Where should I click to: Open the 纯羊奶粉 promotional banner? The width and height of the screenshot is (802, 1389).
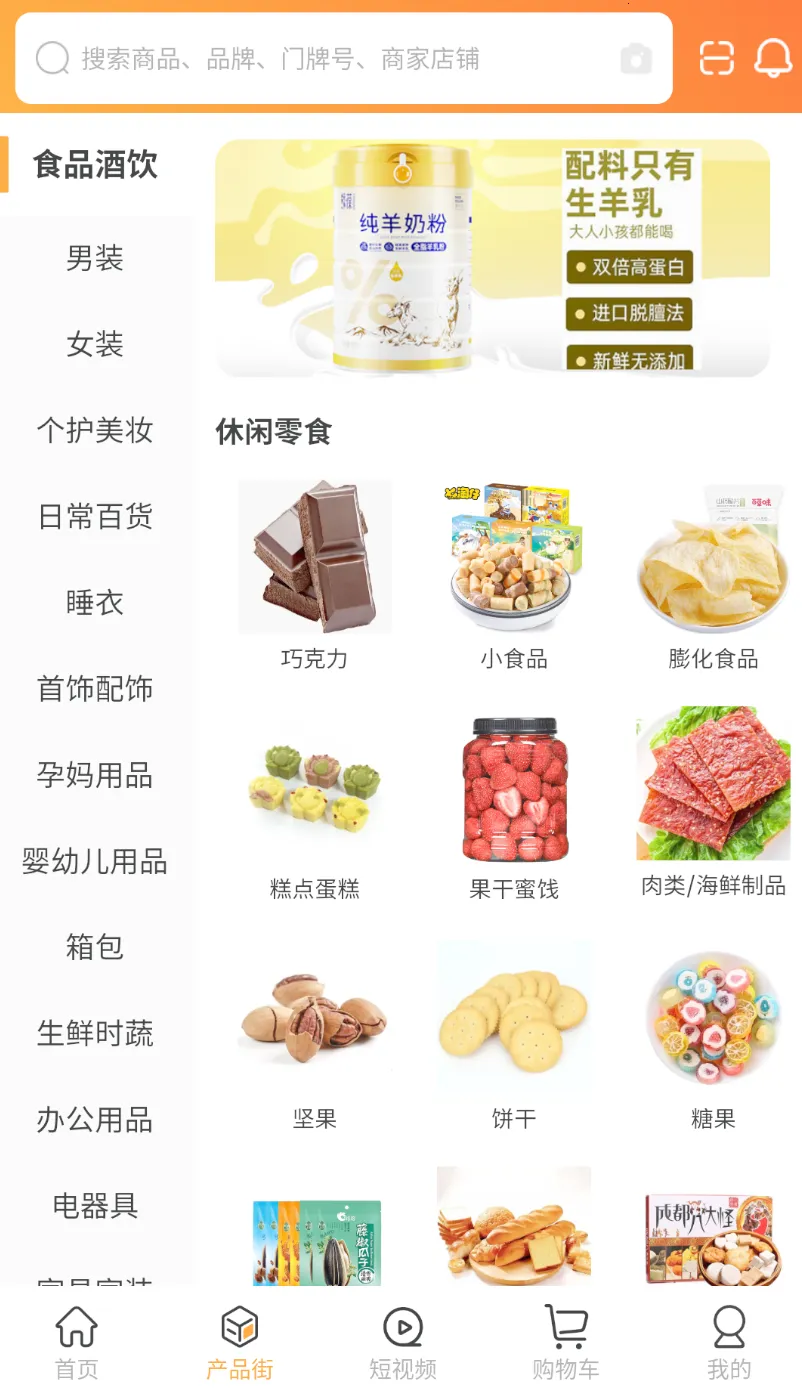coord(492,258)
